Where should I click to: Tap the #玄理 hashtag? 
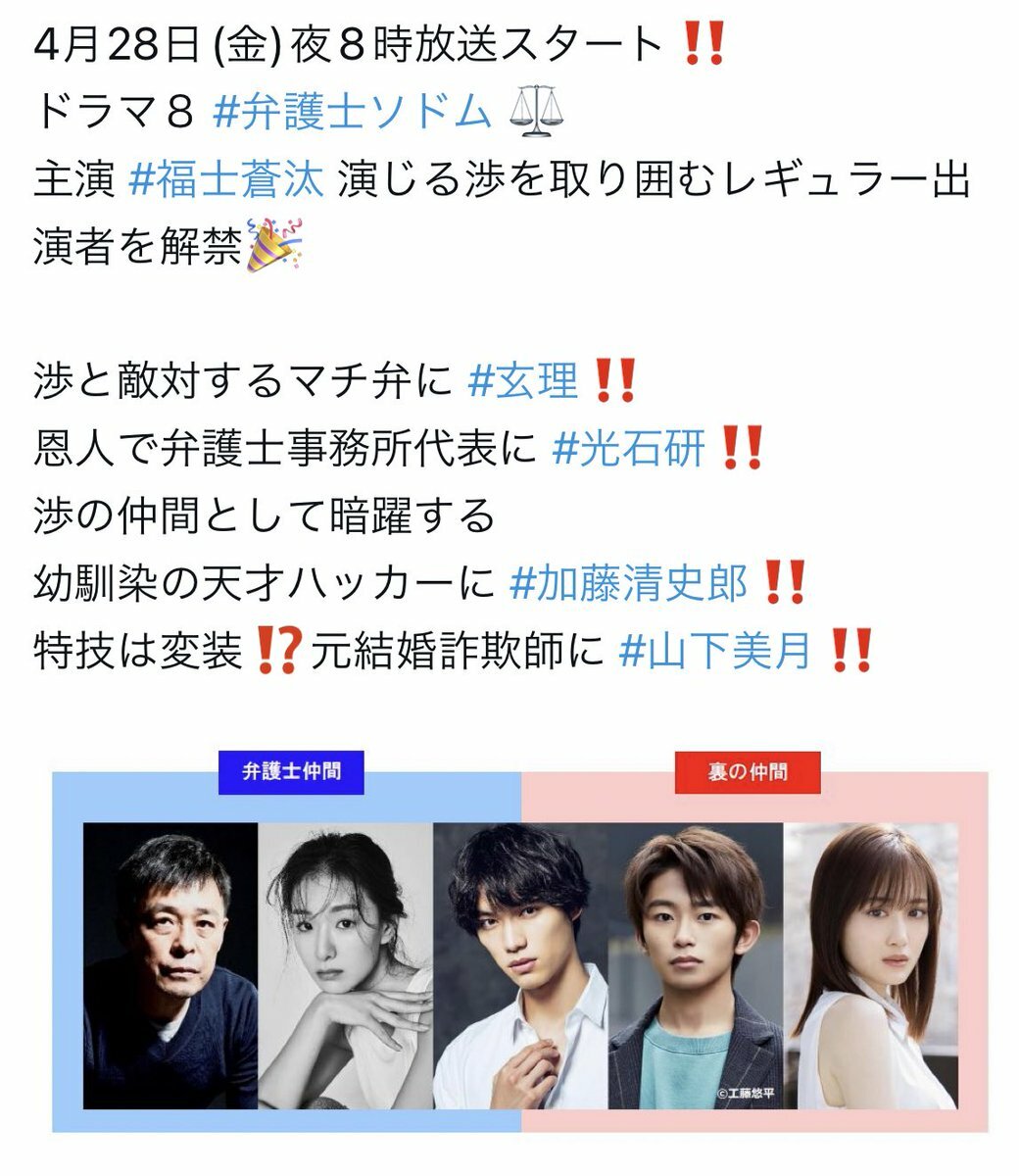tap(523, 381)
